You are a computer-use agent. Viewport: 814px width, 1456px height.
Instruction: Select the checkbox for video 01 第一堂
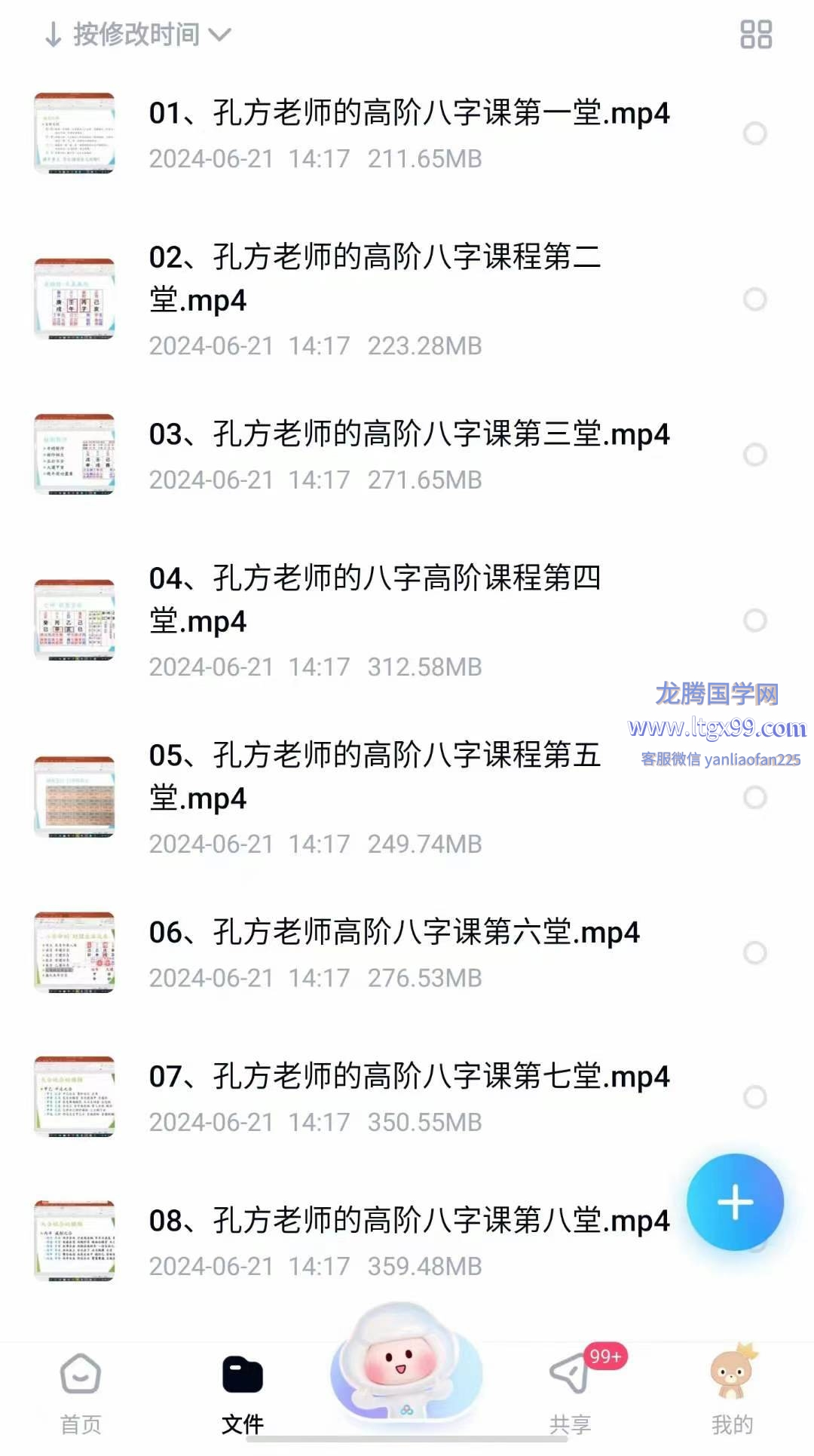pos(754,133)
